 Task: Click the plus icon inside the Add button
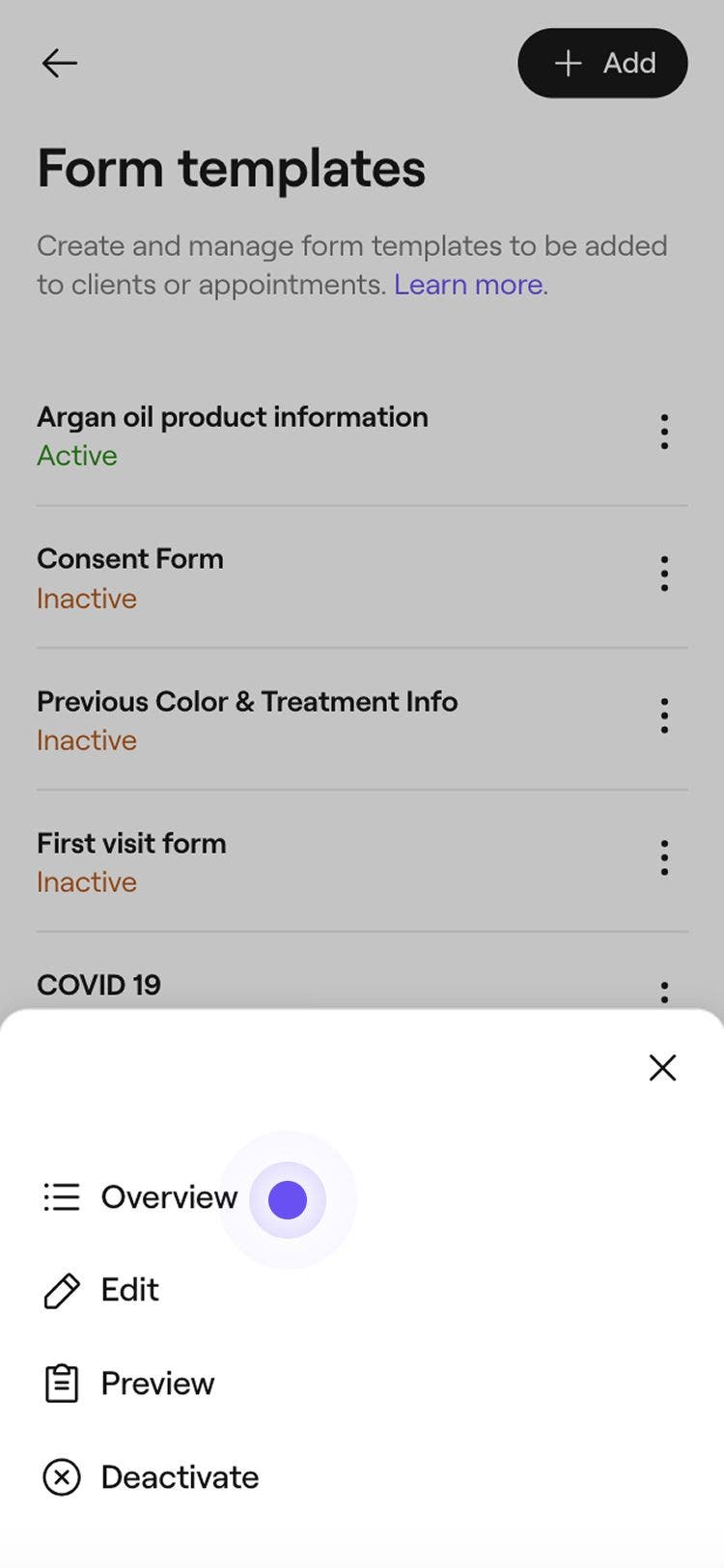click(567, 63)
